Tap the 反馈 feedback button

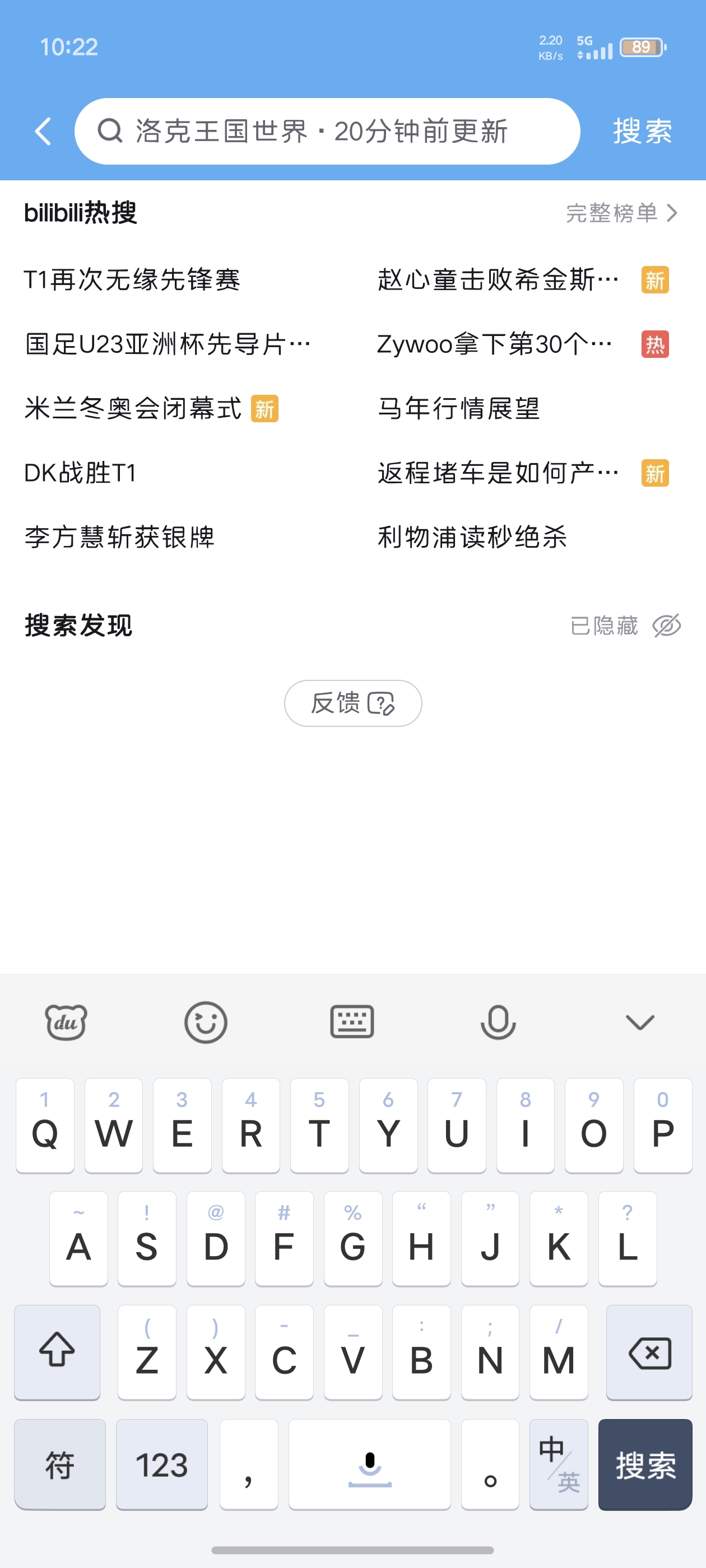point(352,703)
